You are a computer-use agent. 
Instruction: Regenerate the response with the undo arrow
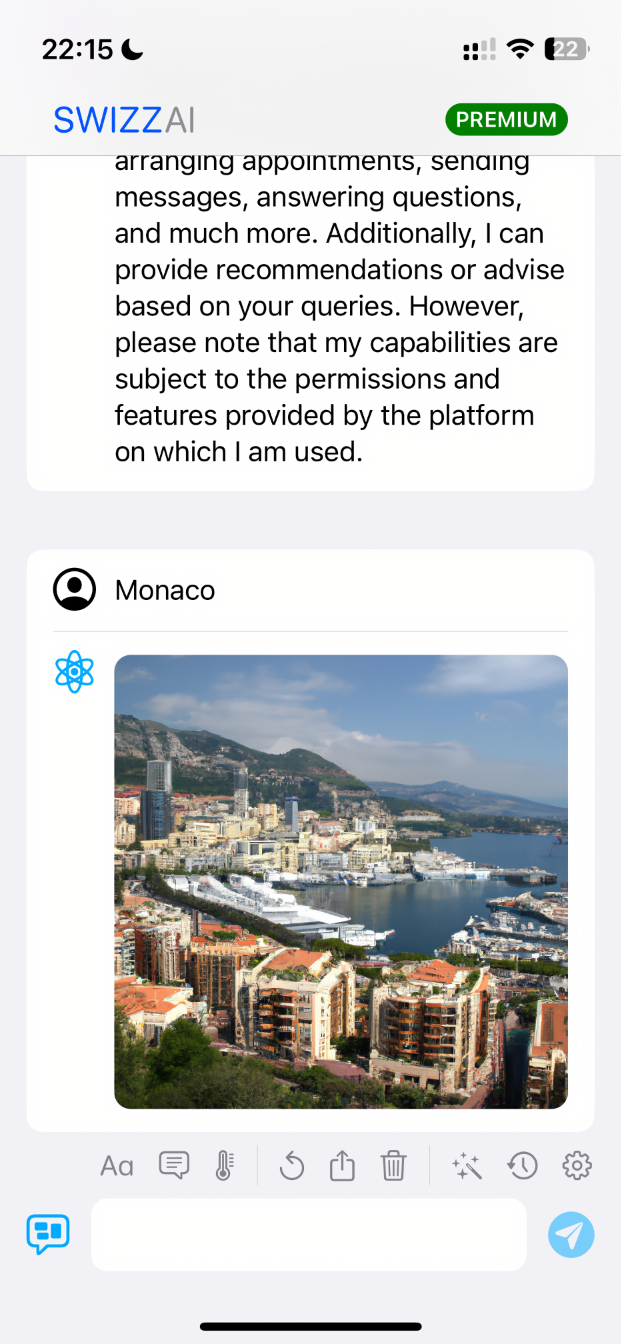click(x=291, y=1166)
